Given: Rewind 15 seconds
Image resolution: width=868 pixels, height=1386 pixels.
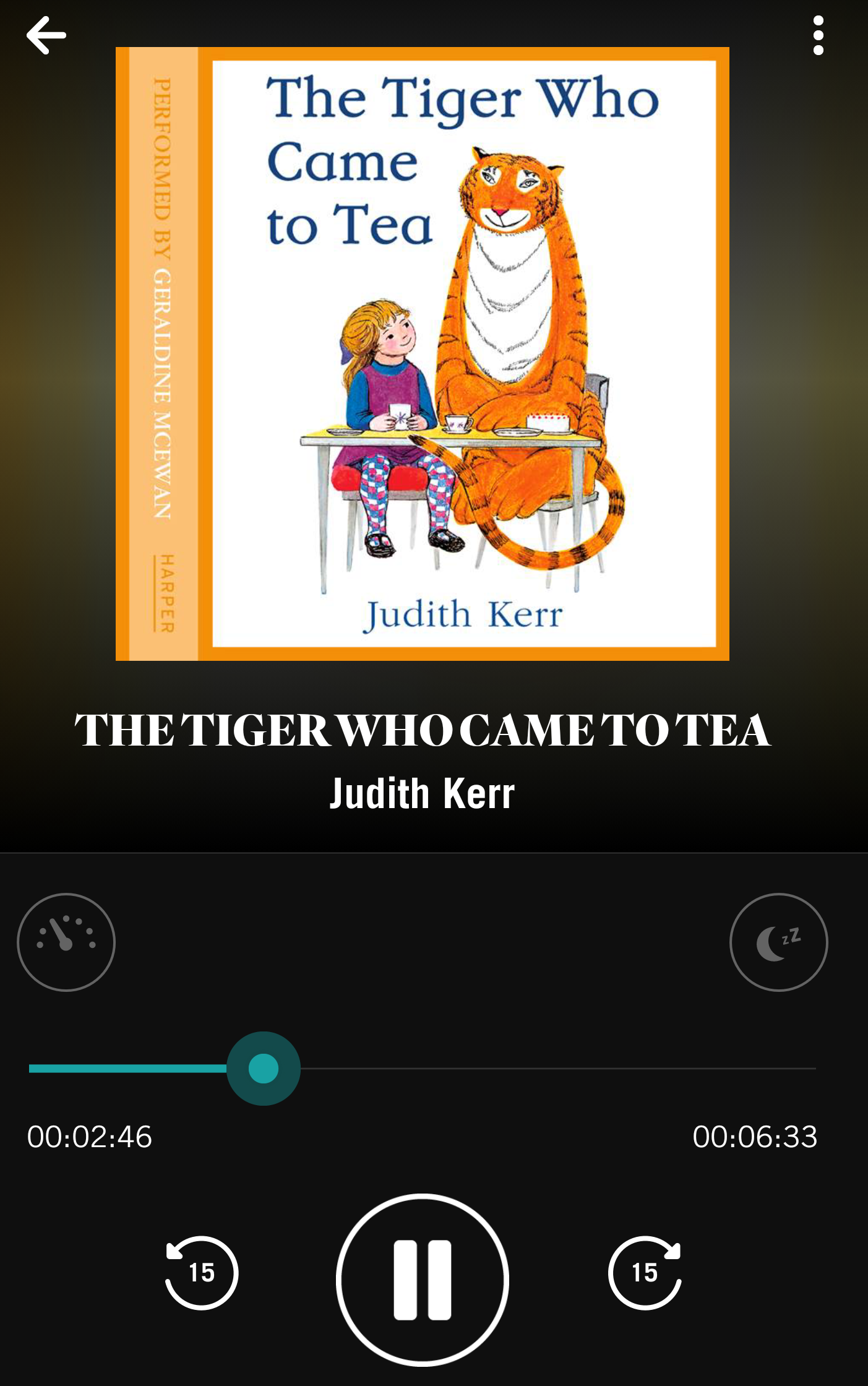Looking at the screenshot, I should pos(201,1273).
